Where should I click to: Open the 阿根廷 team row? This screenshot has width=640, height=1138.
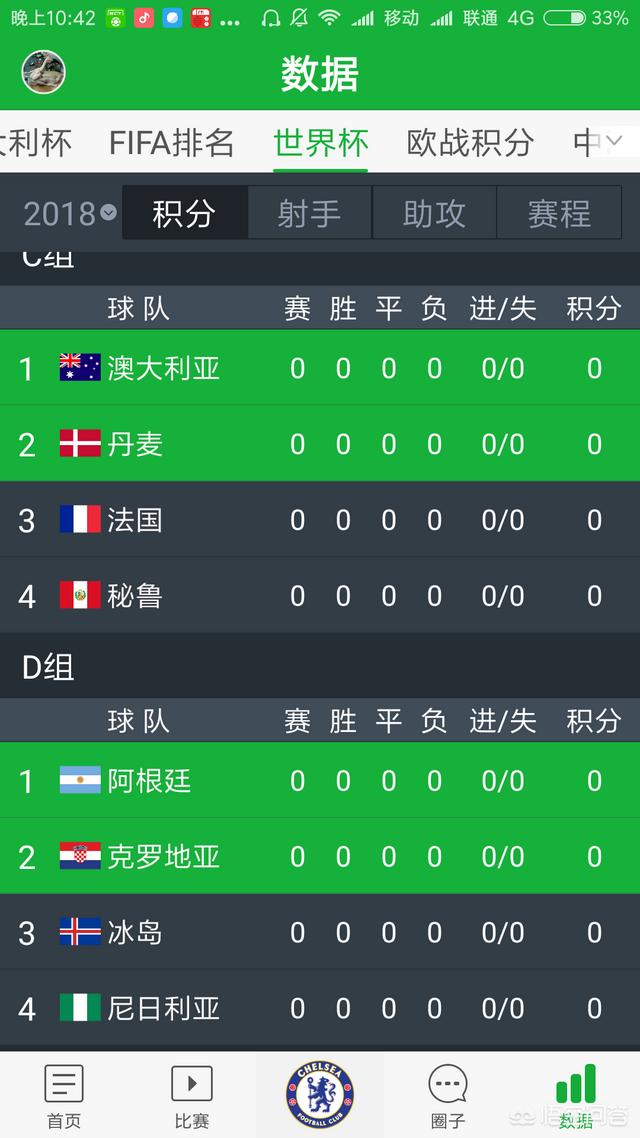[320, 780]
